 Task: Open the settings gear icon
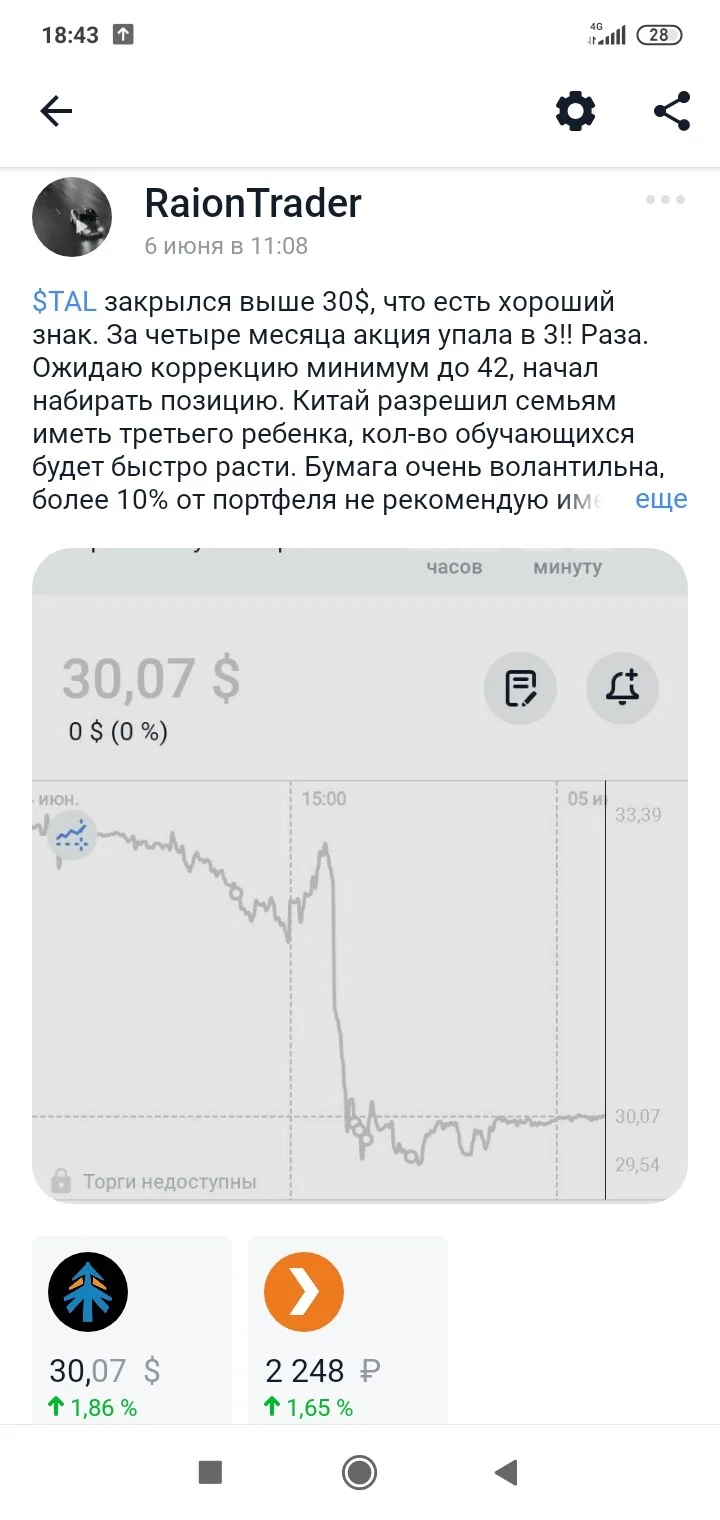pyautogui.click(x=575, y=111)
